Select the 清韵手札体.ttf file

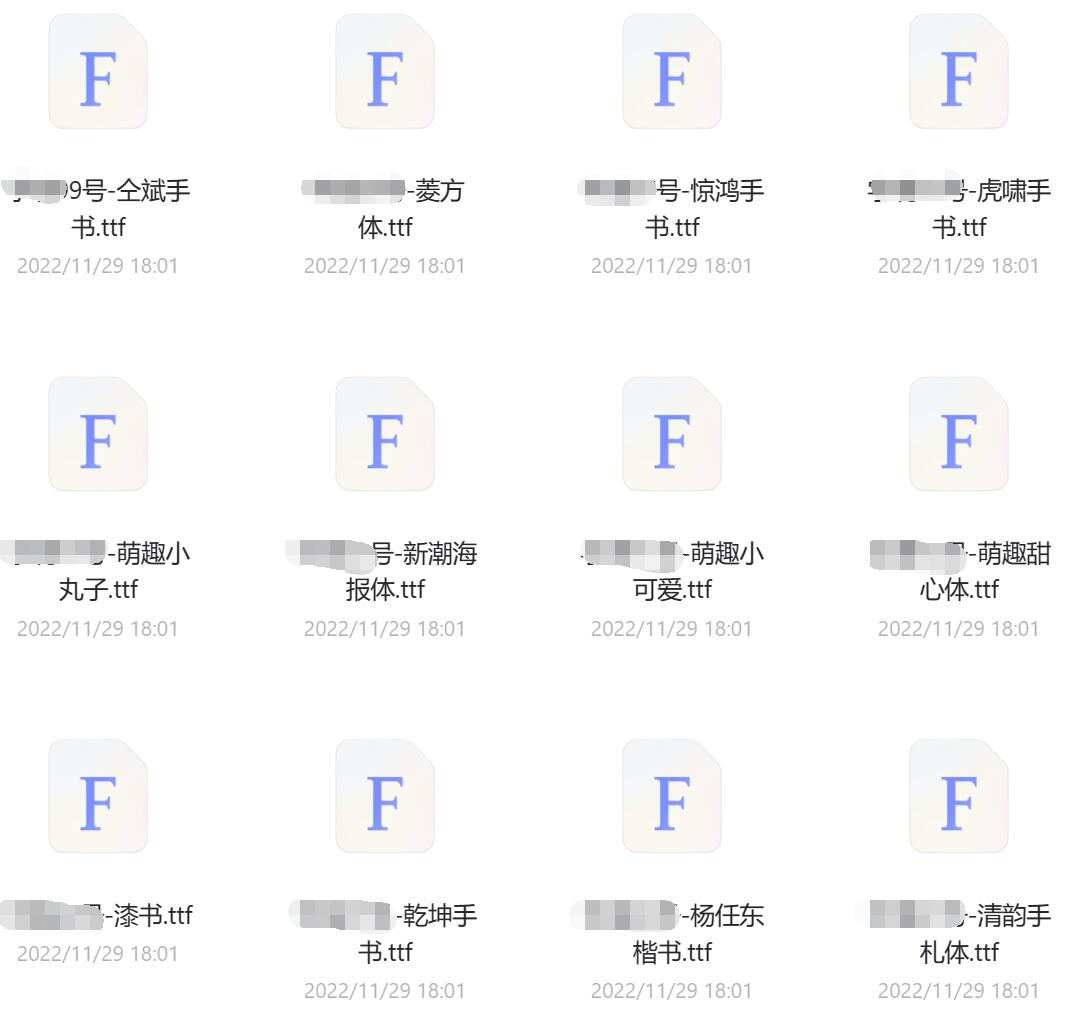click(959, 797)
